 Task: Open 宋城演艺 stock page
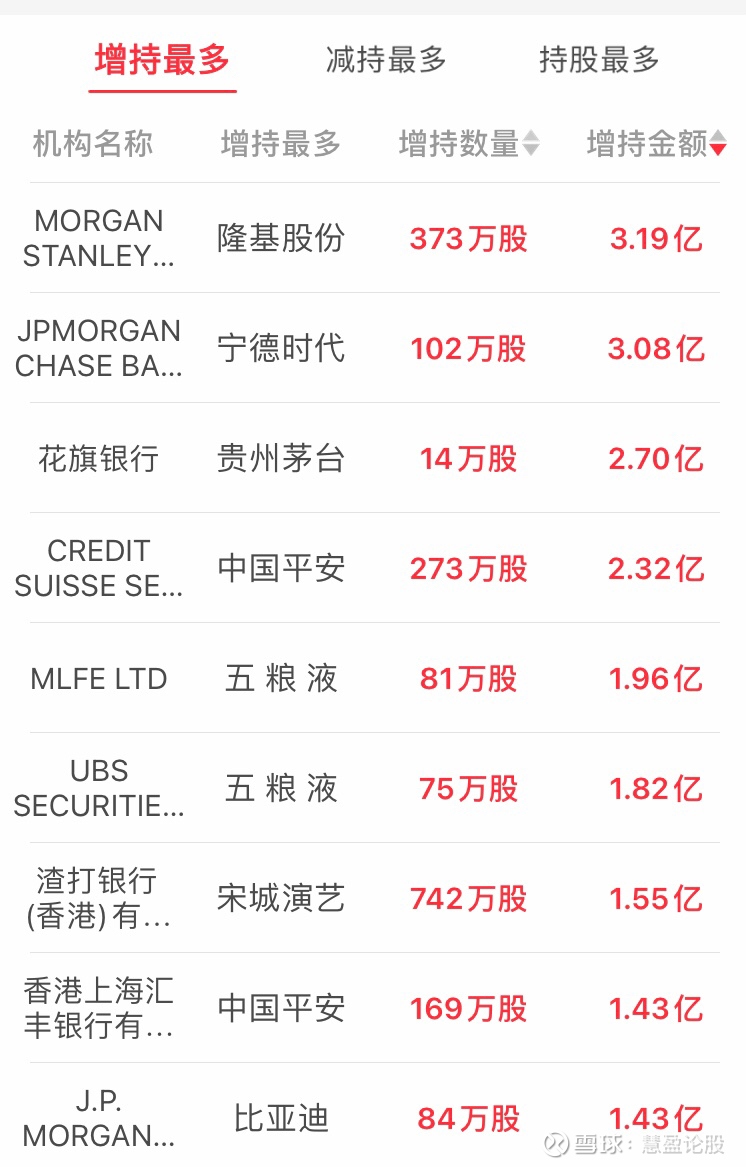(x=281, y=898)
